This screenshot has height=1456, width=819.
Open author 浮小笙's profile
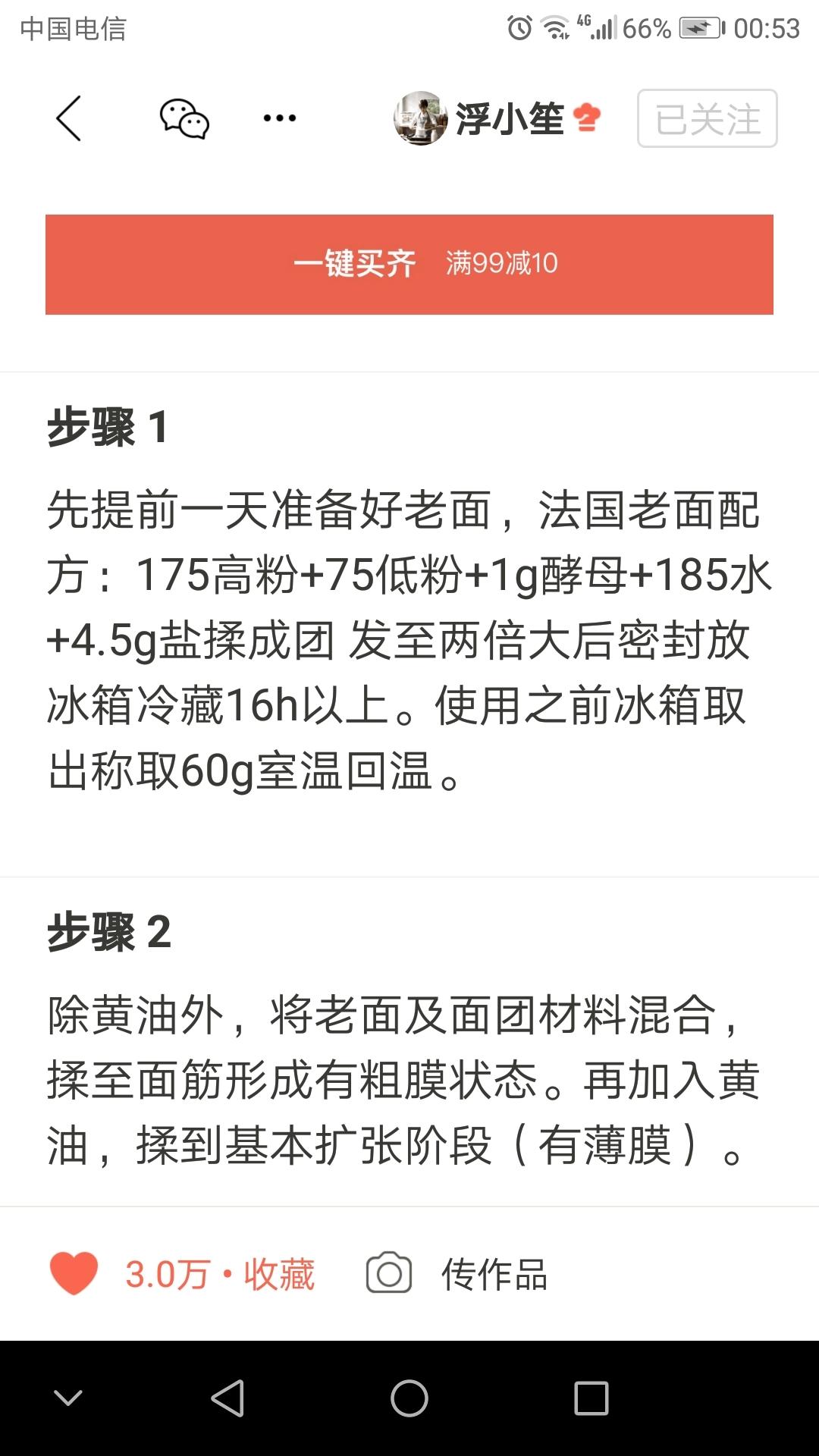[497, 118]
